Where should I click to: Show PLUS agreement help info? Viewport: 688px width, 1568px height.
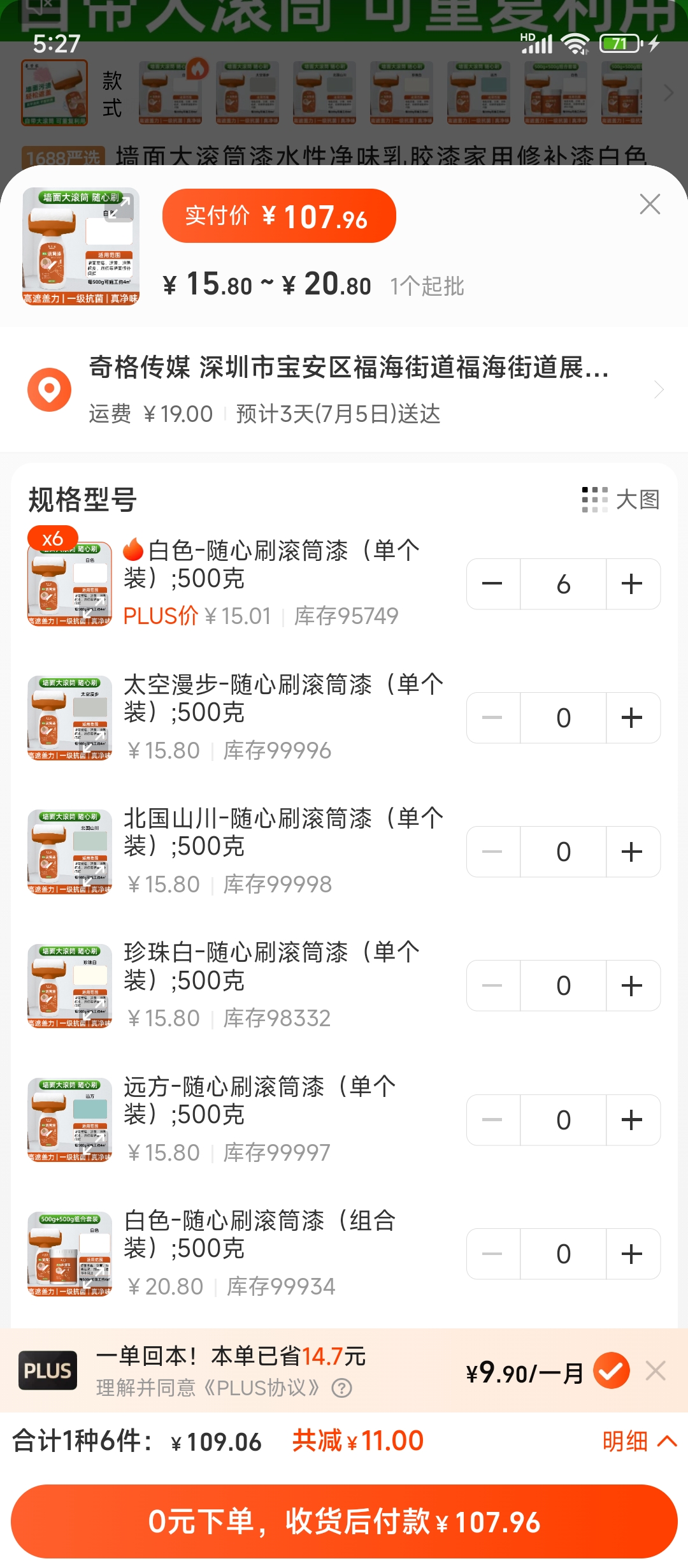(x=342, y=1388)
